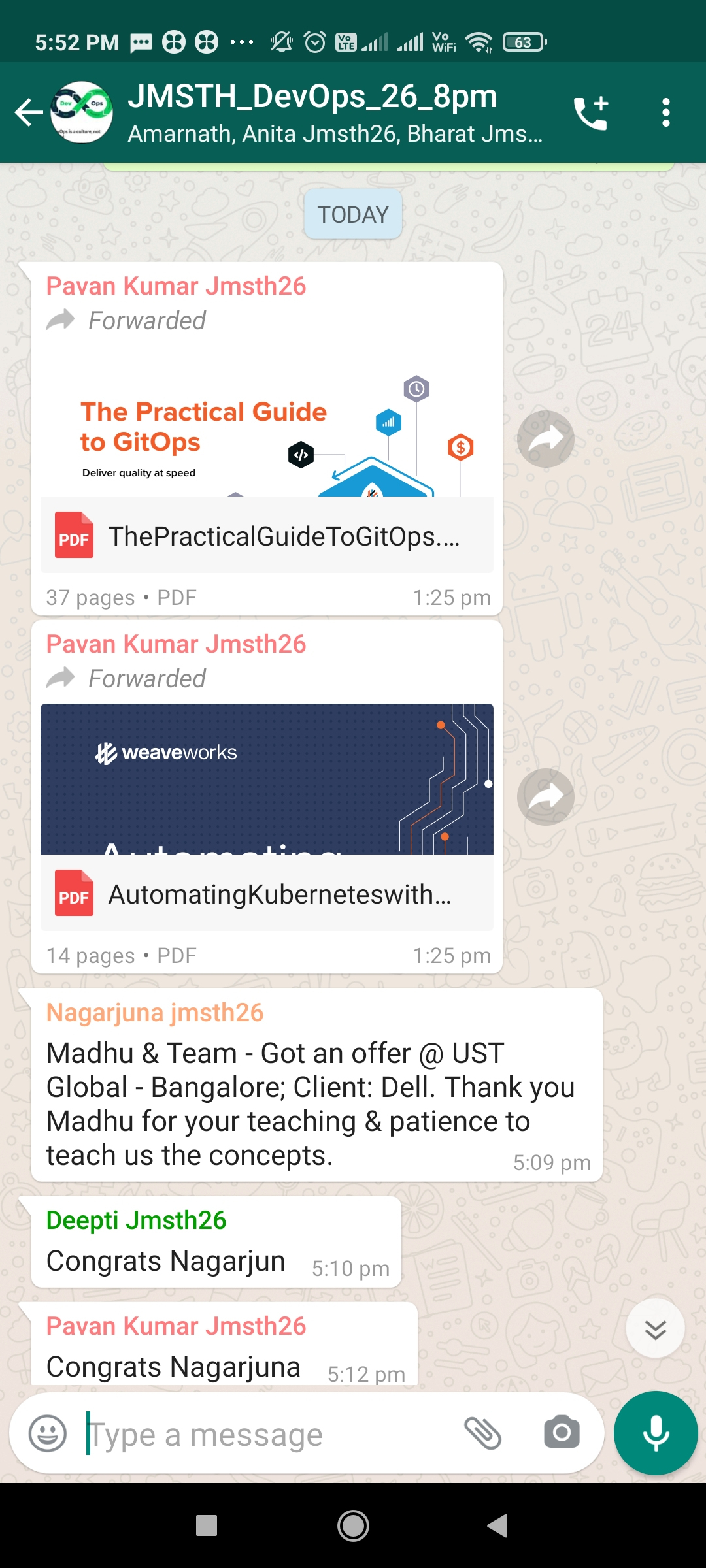This screenshot has width=706, height=1568.
Task: Open the camera from the chat
Action: [x=562, y=1433]
